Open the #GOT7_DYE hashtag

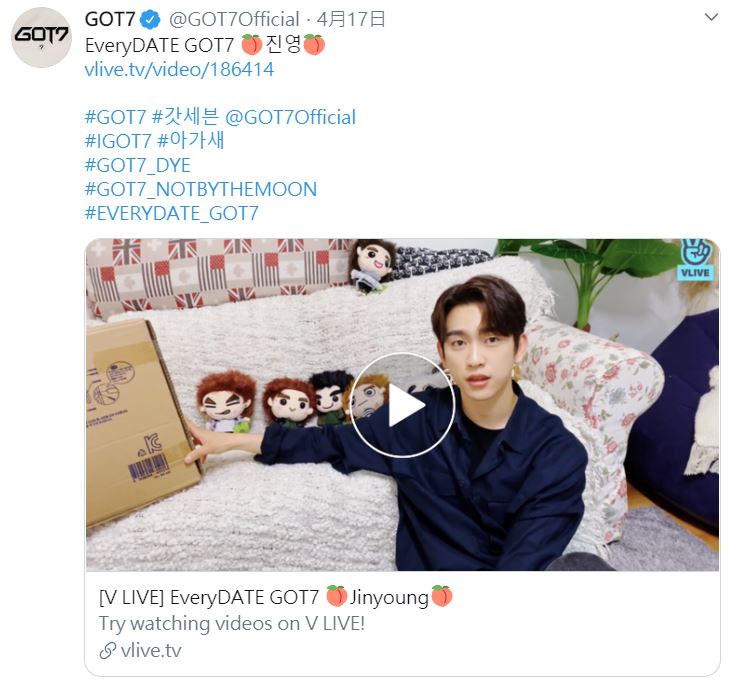(137, 165)
